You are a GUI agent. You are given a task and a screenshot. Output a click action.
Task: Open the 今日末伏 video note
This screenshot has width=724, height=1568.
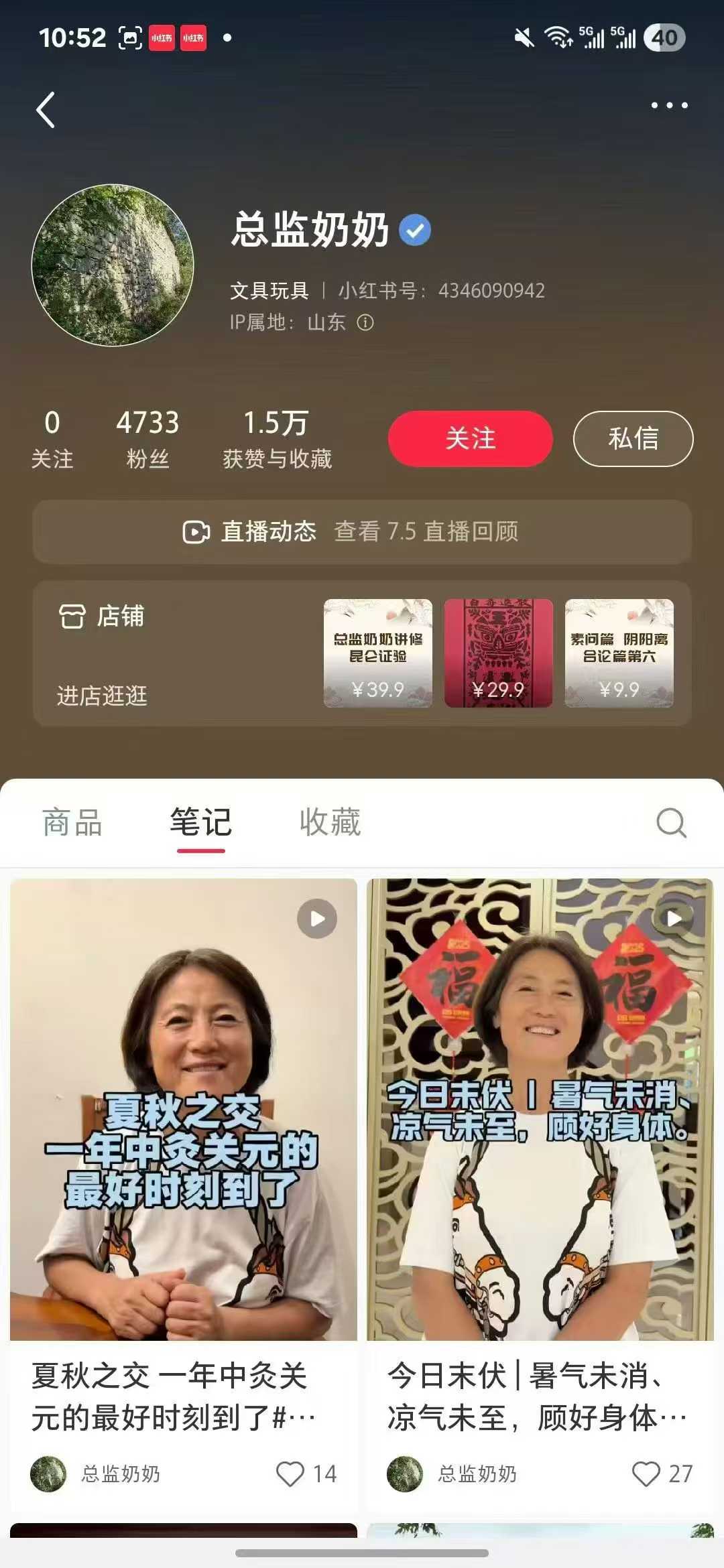coord(540,1109)
